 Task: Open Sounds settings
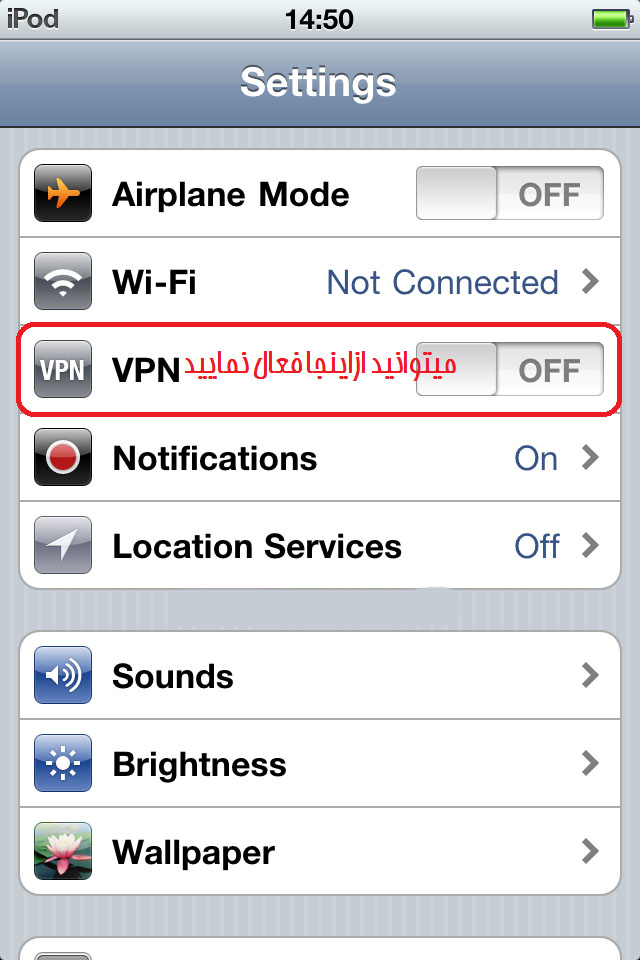[x=320, y=676]
